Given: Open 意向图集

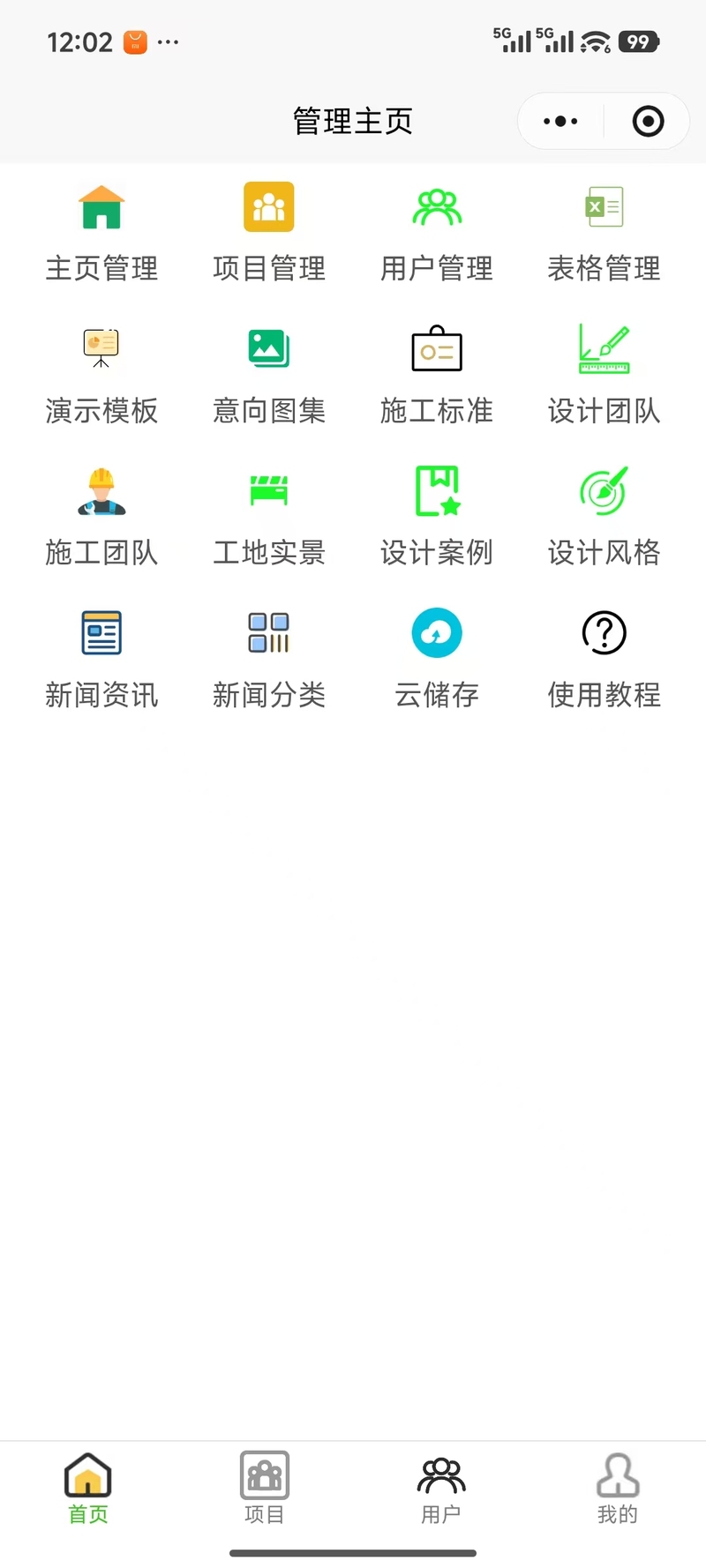Looking at the screenshot, I should click(269, 376).
